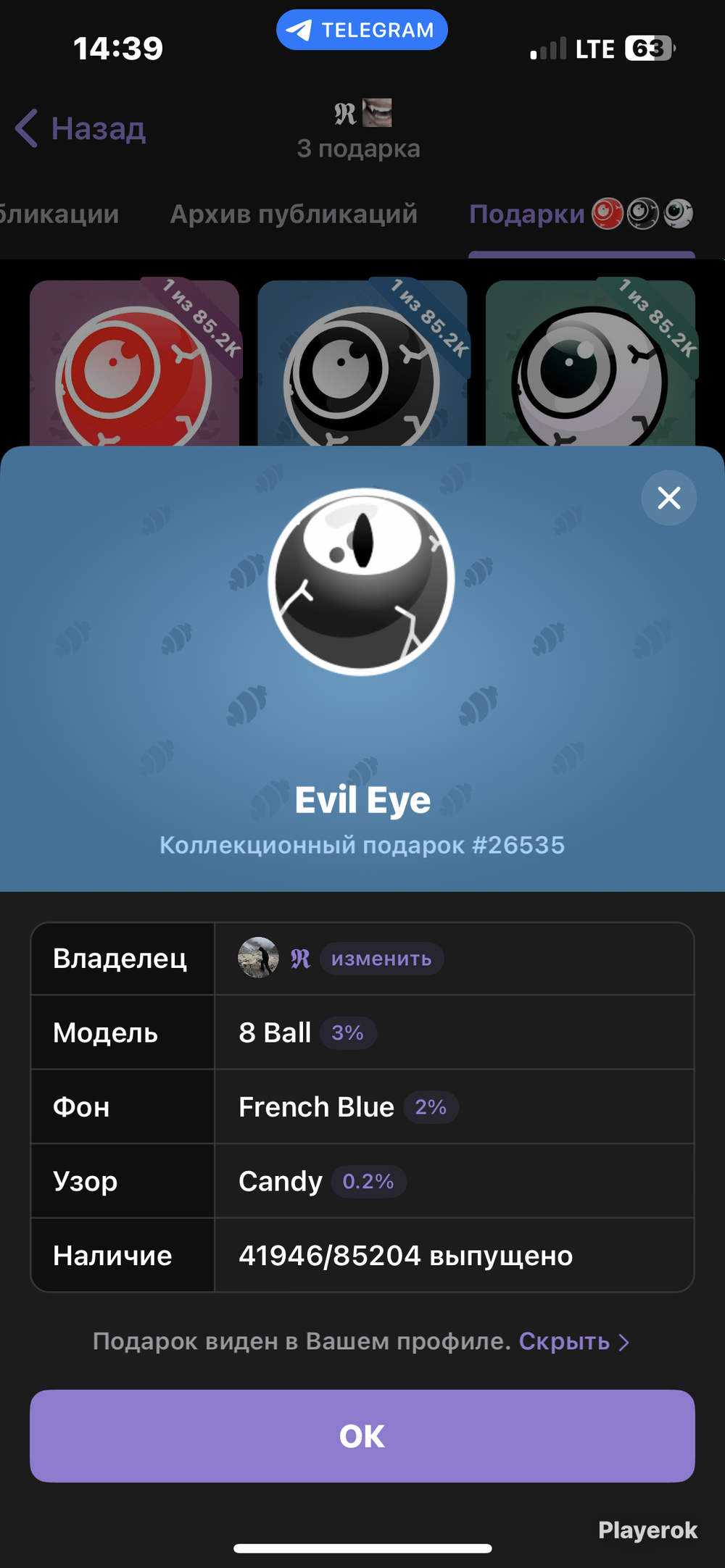Tap the French Blue 2% rarity badge

431,1107
